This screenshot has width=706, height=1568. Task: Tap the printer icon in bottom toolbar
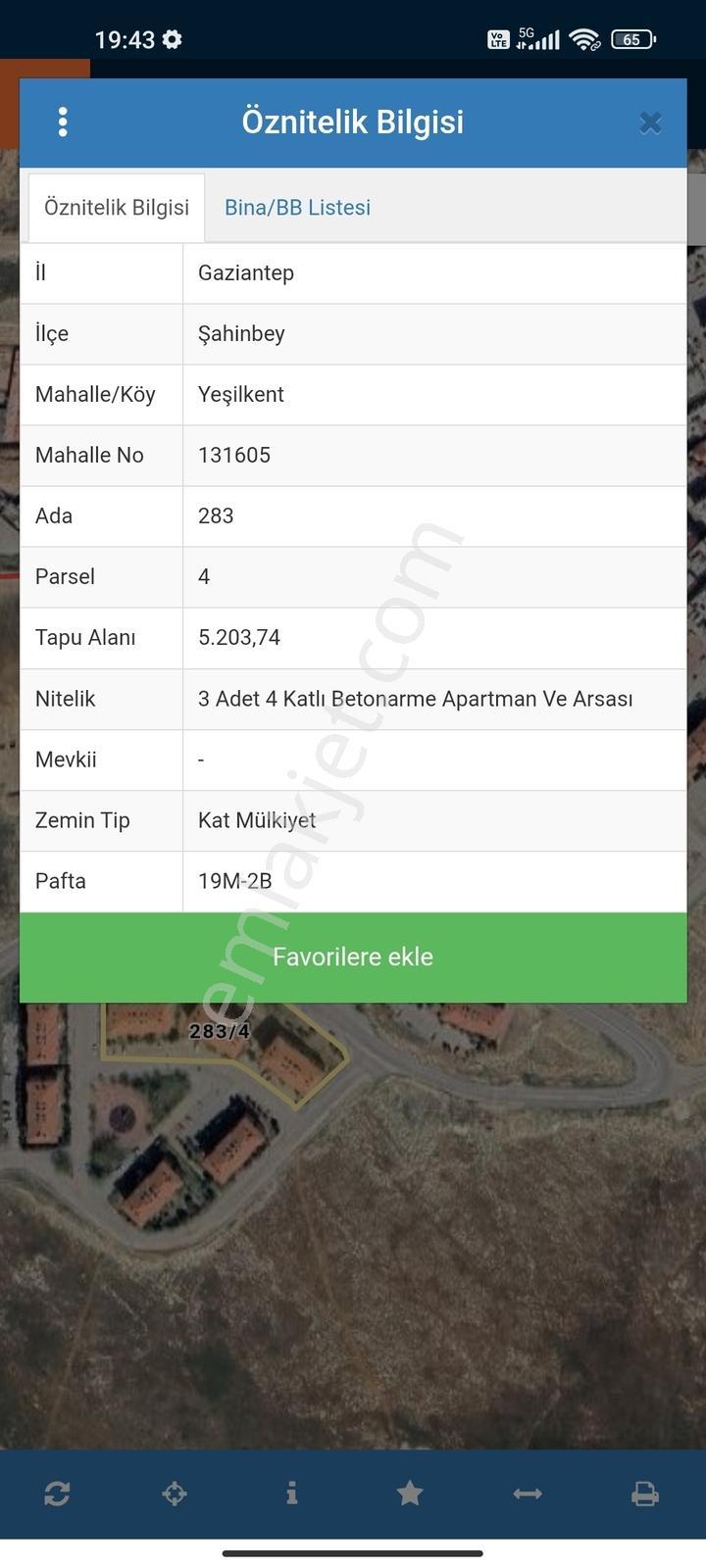[x=644, y=1494]
